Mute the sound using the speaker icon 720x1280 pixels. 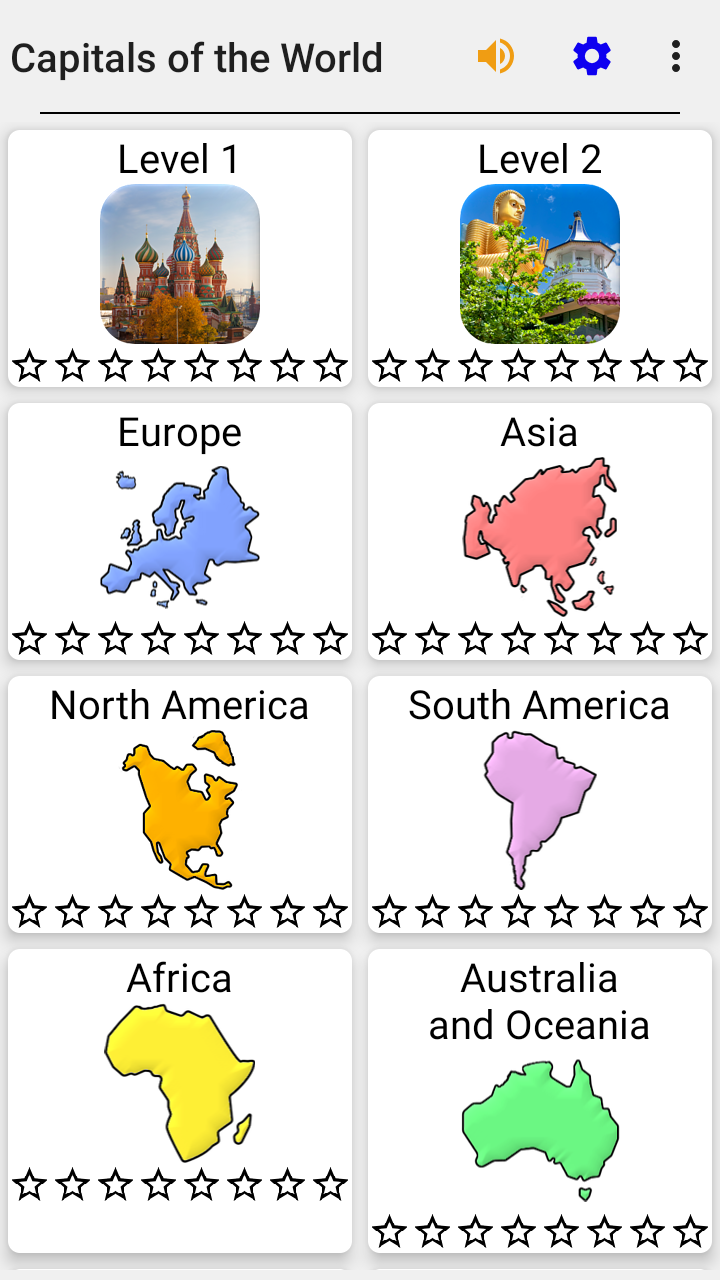click(x=496, y=57)
